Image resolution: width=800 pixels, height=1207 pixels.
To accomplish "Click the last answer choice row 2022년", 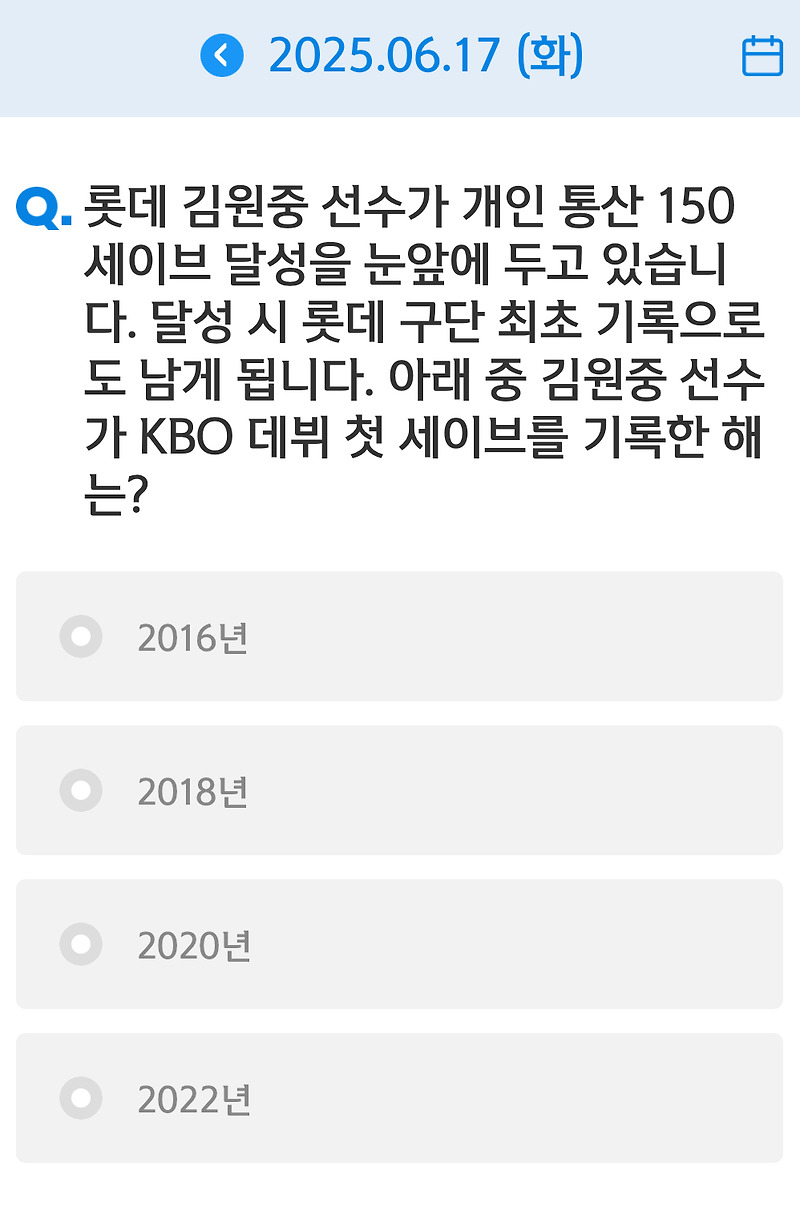I will coord(400,1098).
